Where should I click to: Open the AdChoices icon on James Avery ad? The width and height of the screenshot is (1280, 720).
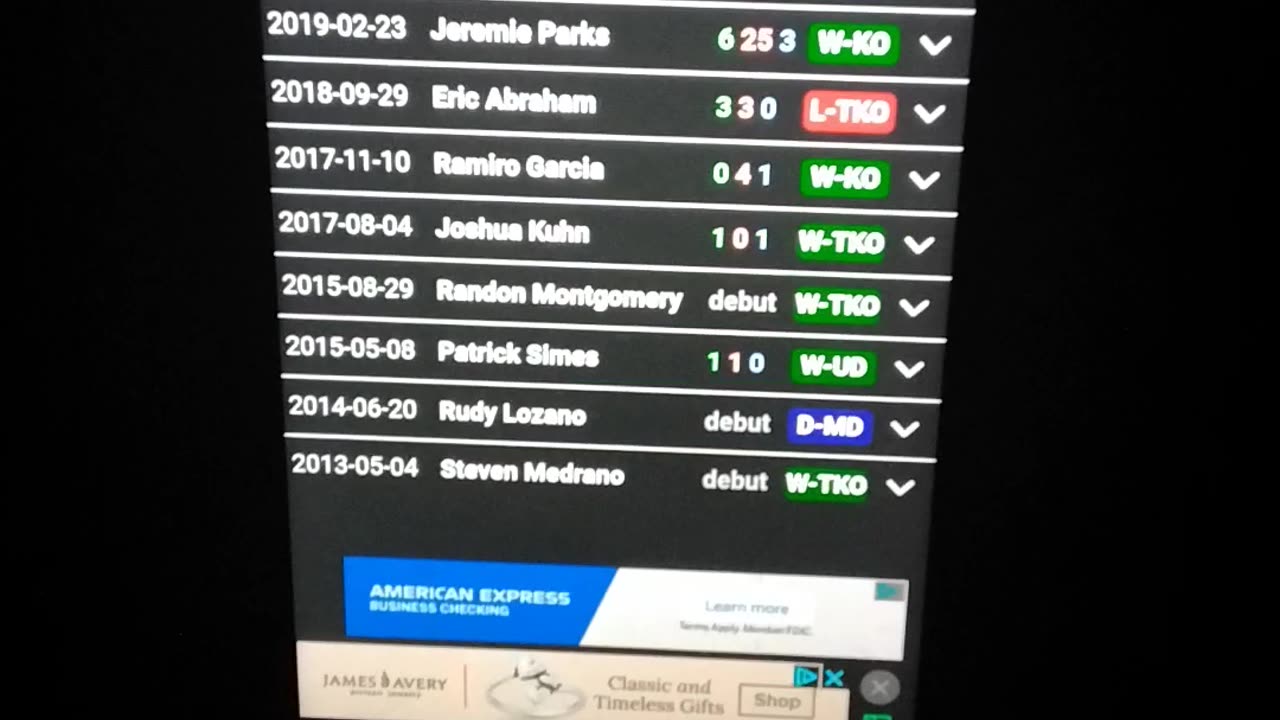(x=806, y=677)
